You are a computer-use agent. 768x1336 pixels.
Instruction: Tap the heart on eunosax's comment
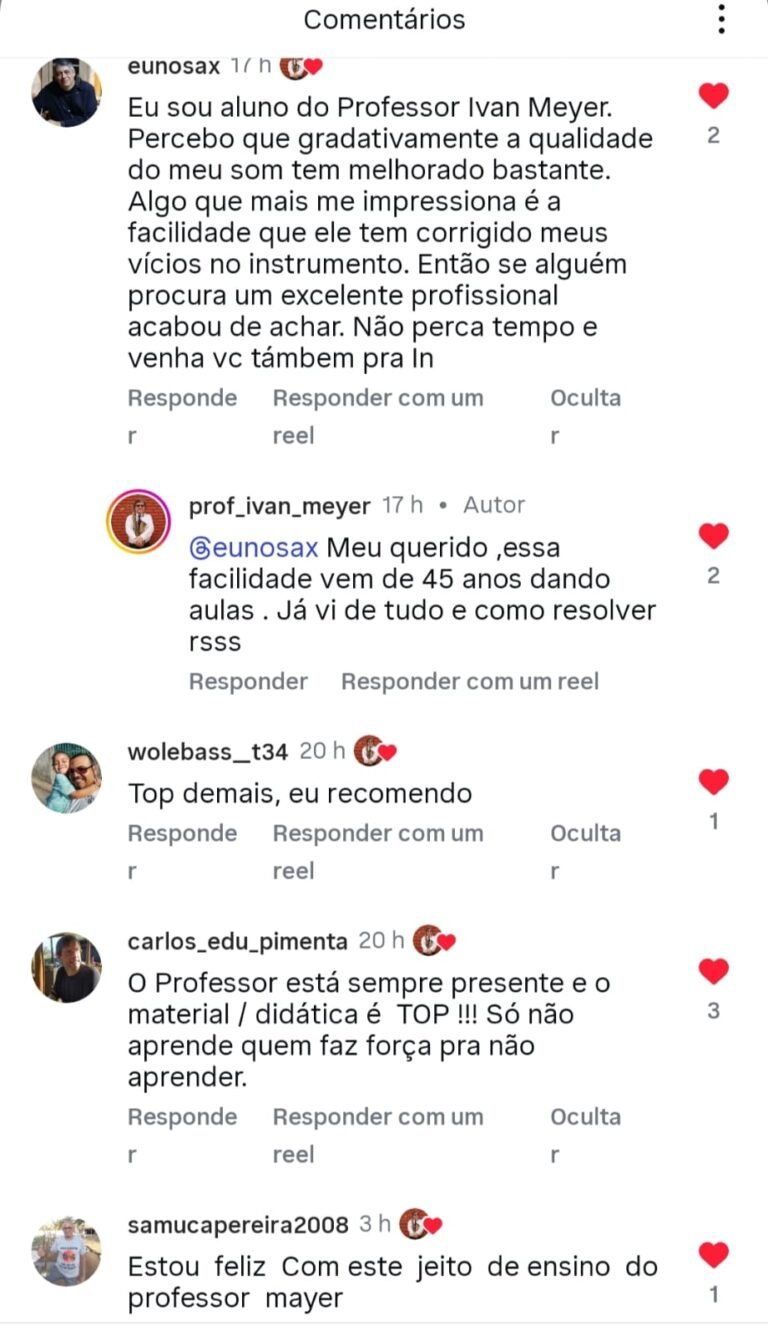[713, 97]
